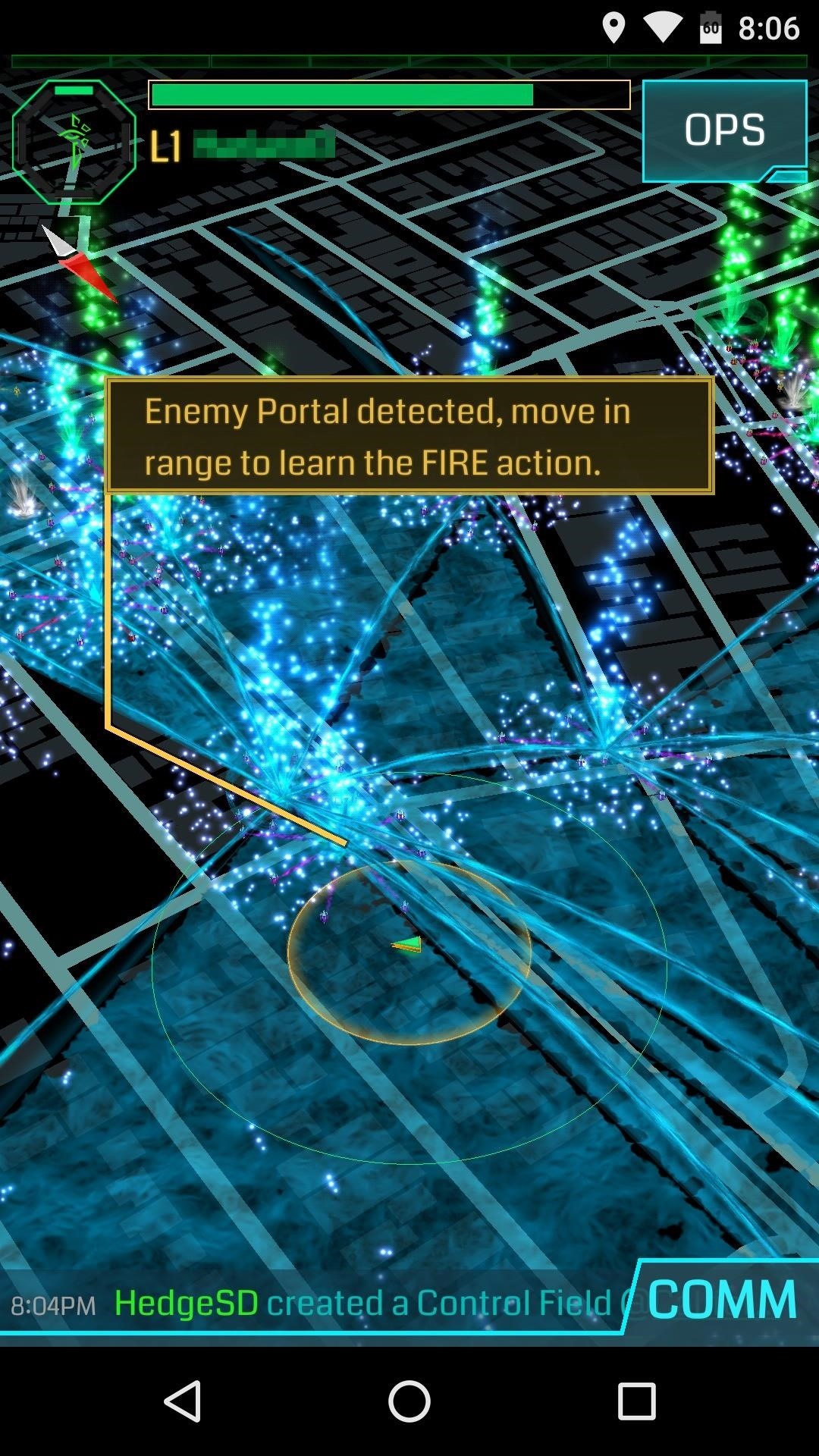Tap the agent avatar badge
The width and height of the screenshot is (819, 1456).
coord(74,142)
